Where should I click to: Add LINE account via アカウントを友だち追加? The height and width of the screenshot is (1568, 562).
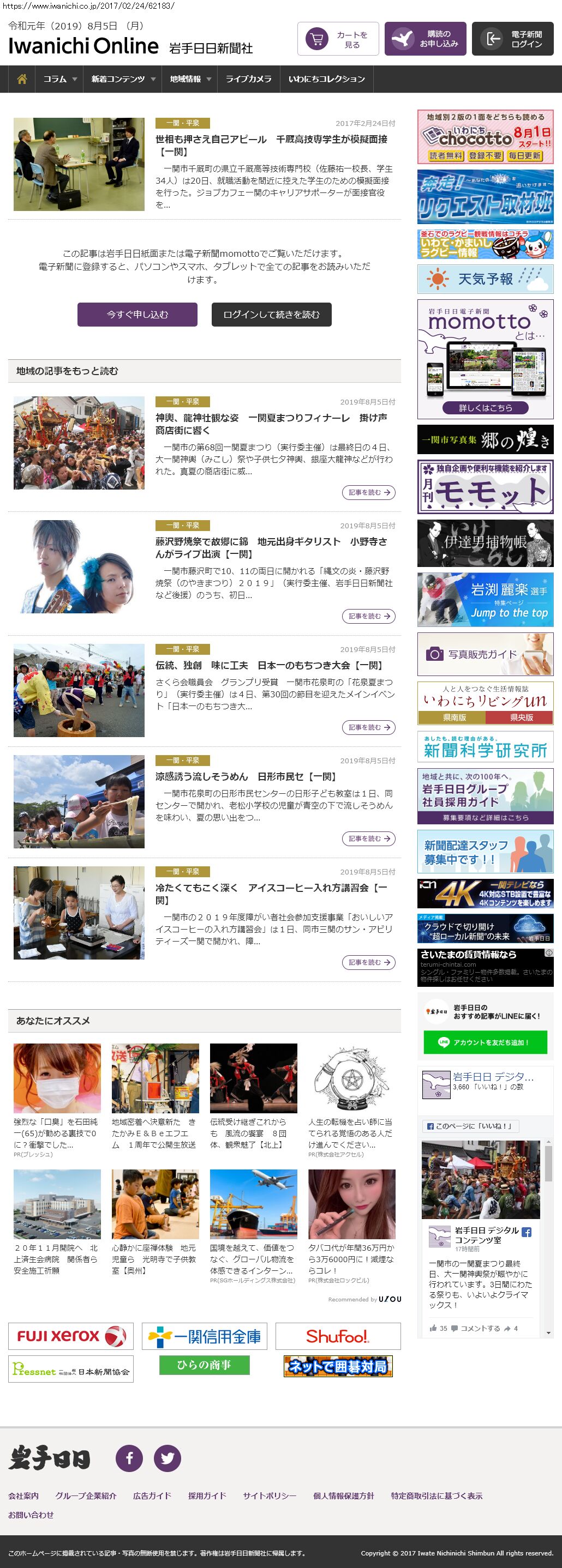pos(485,1042)
